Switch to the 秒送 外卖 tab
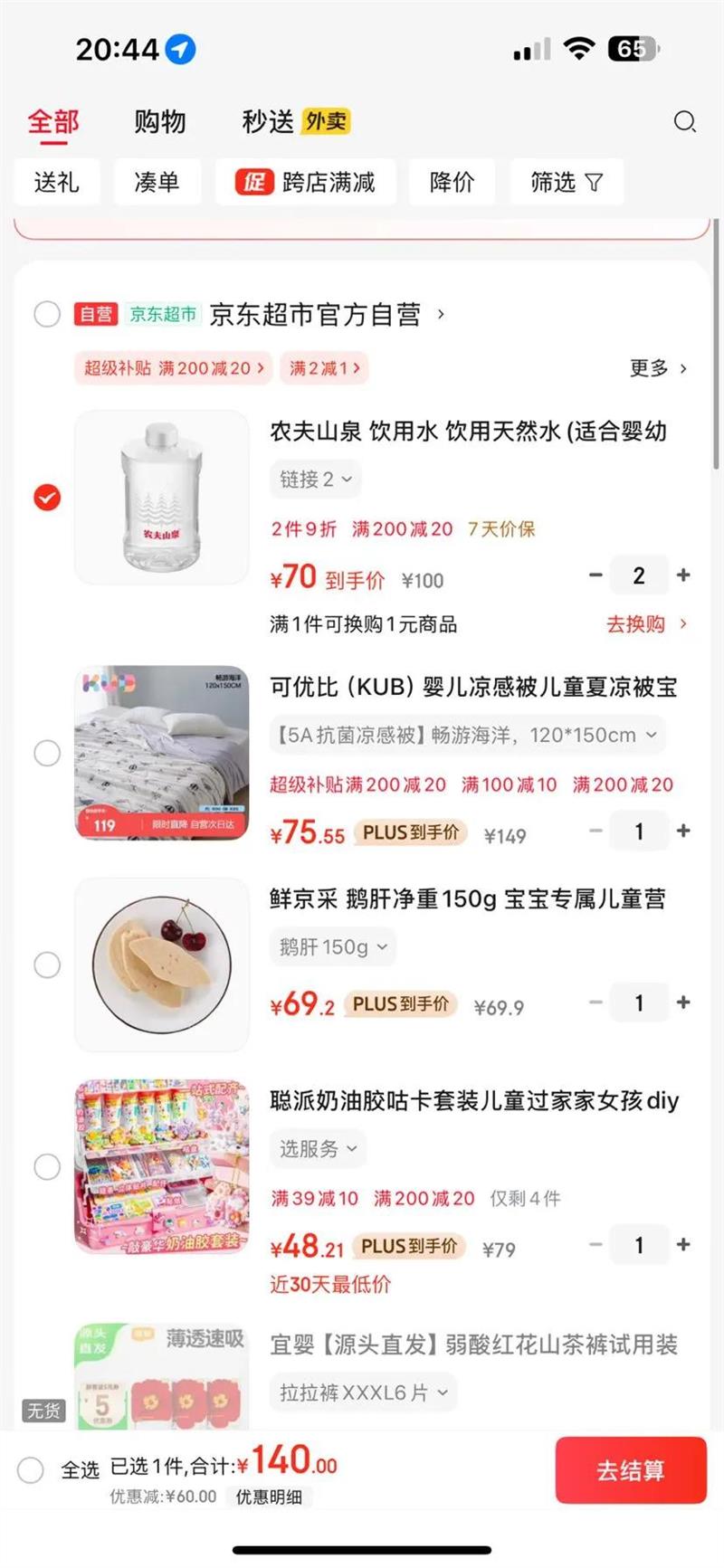 tap(295, 121)
